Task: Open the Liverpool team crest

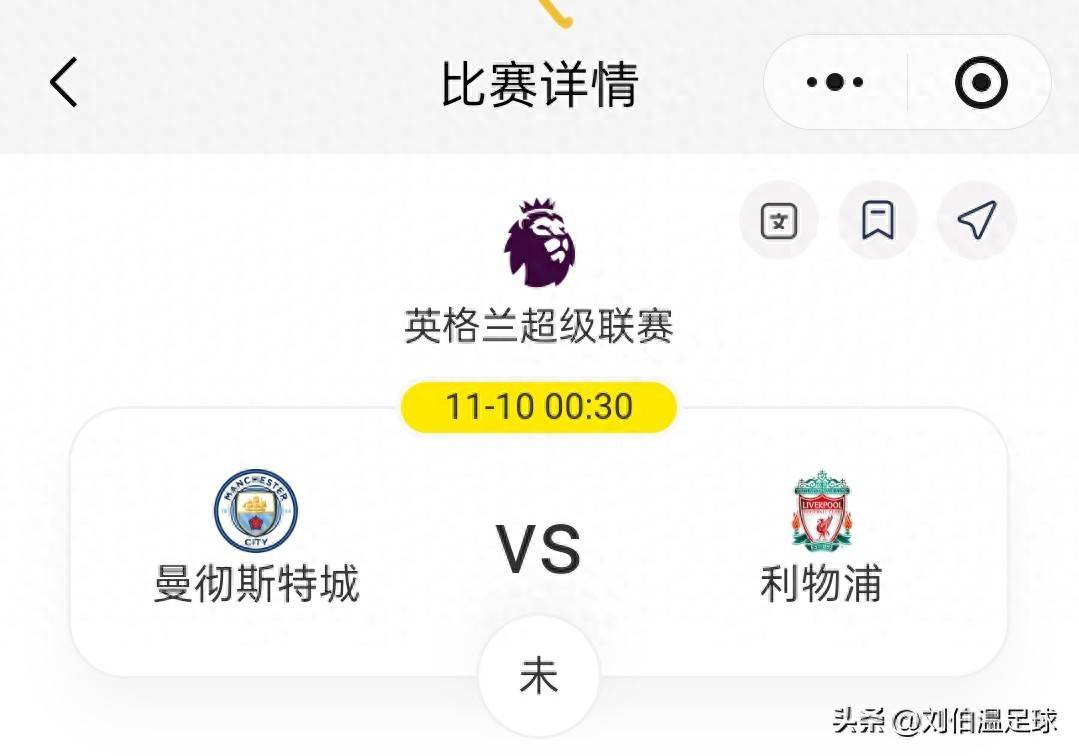Action: click(x=822, y=509)
